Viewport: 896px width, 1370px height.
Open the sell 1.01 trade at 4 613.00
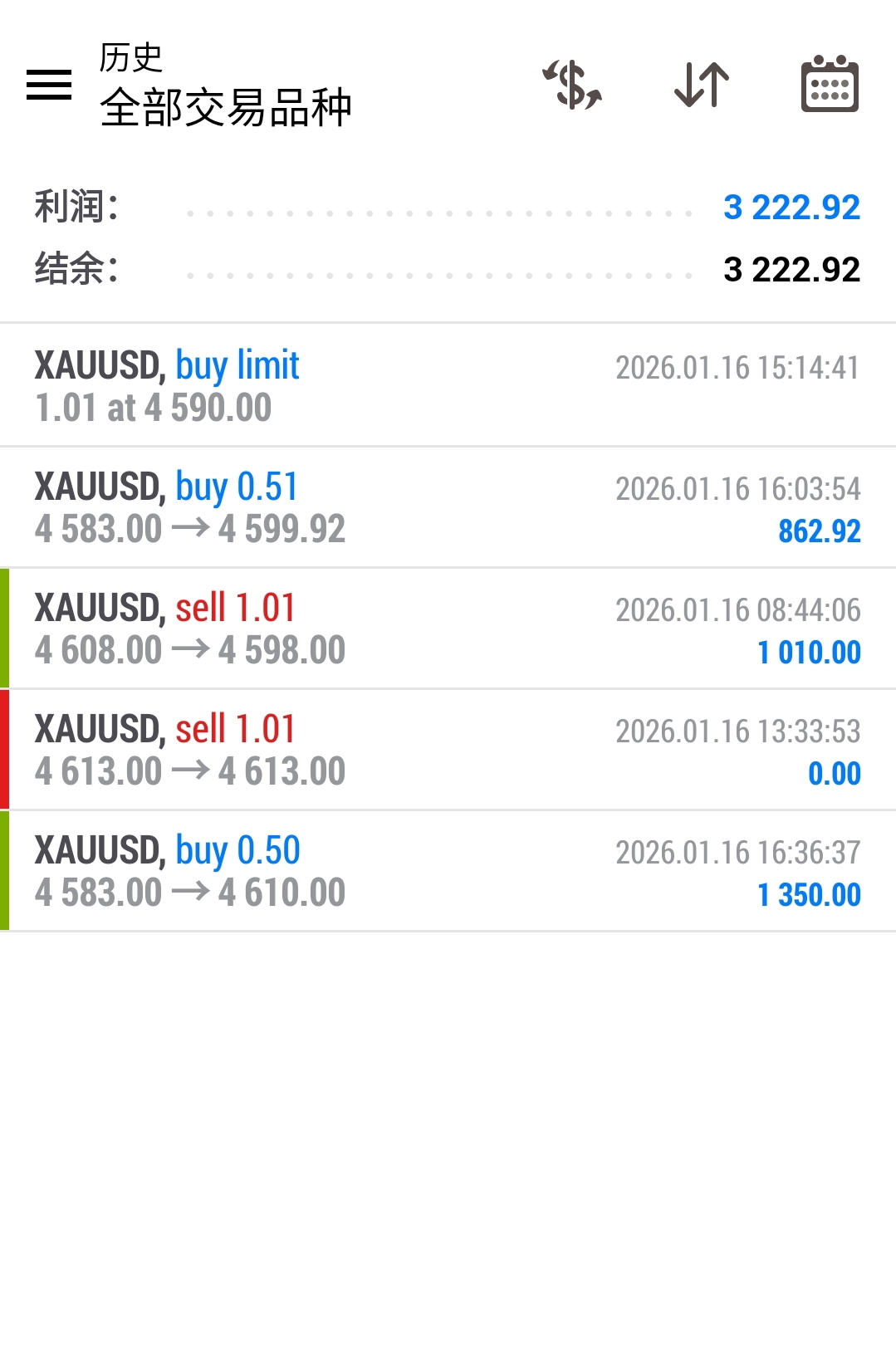coord(448,750)
